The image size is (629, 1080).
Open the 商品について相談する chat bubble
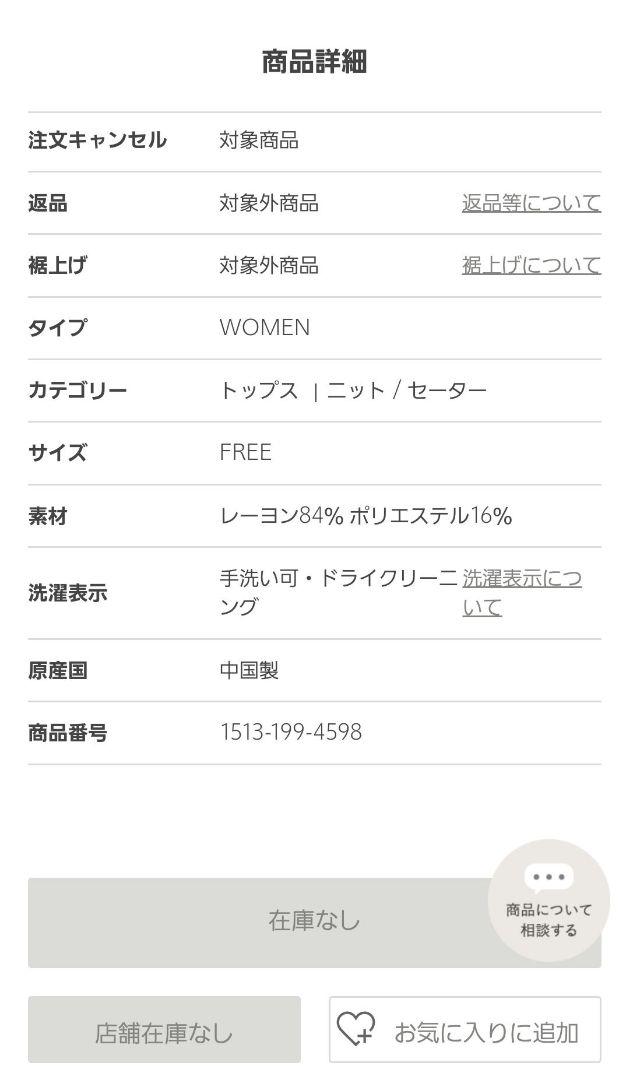548,901
